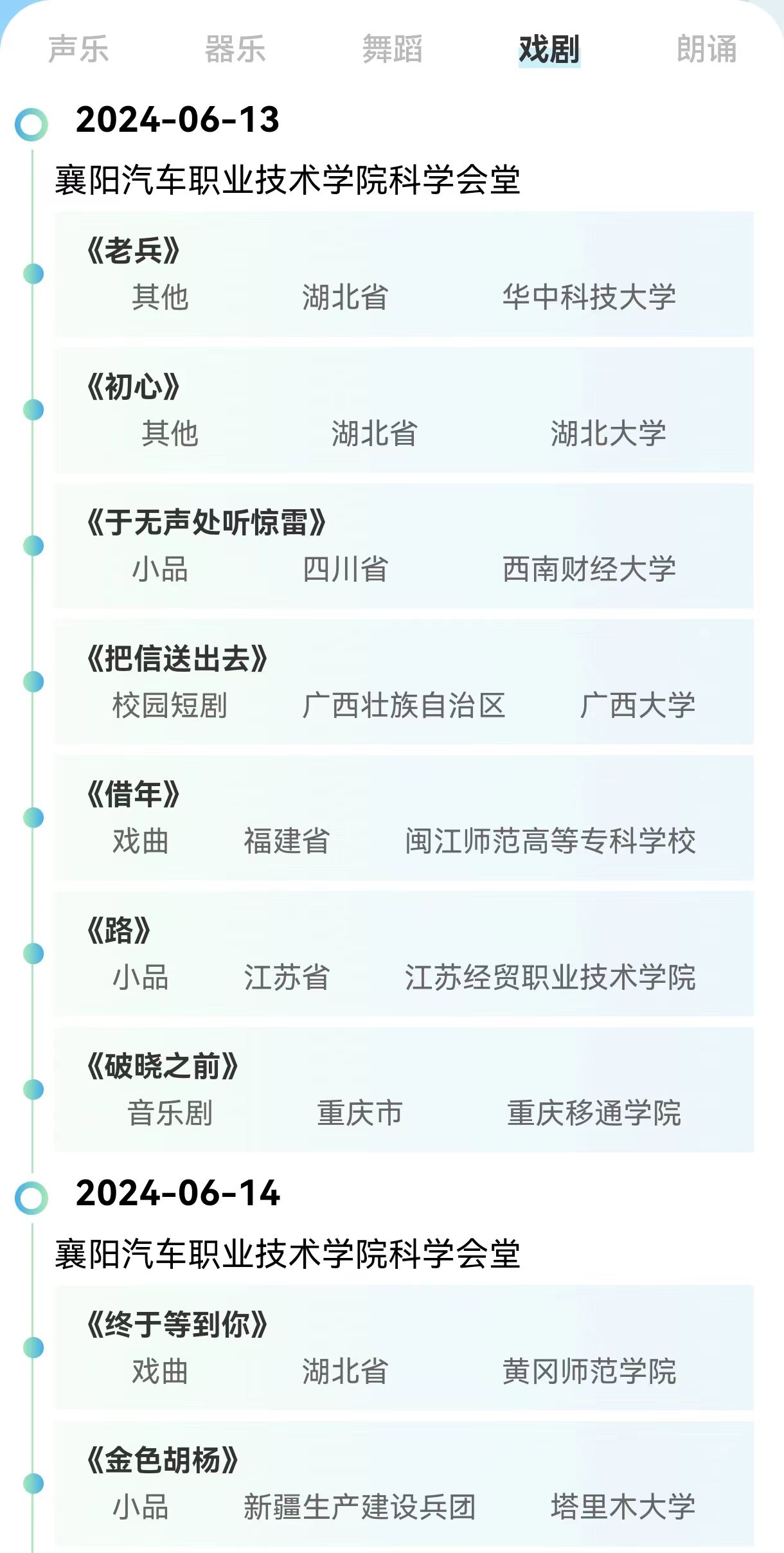Switch to the 舞蹈 tab

click(392, 49)
